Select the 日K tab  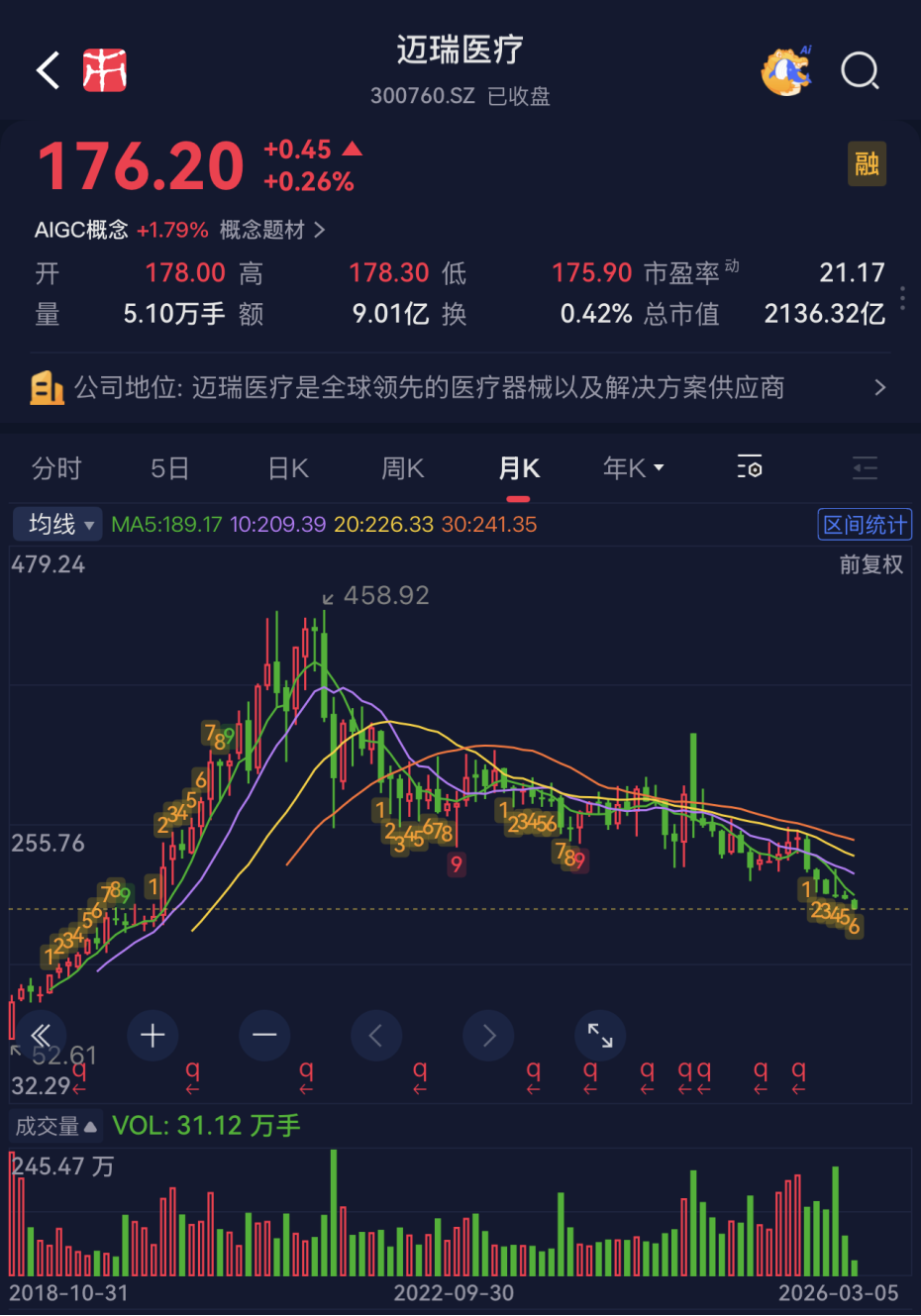point(288,468)
